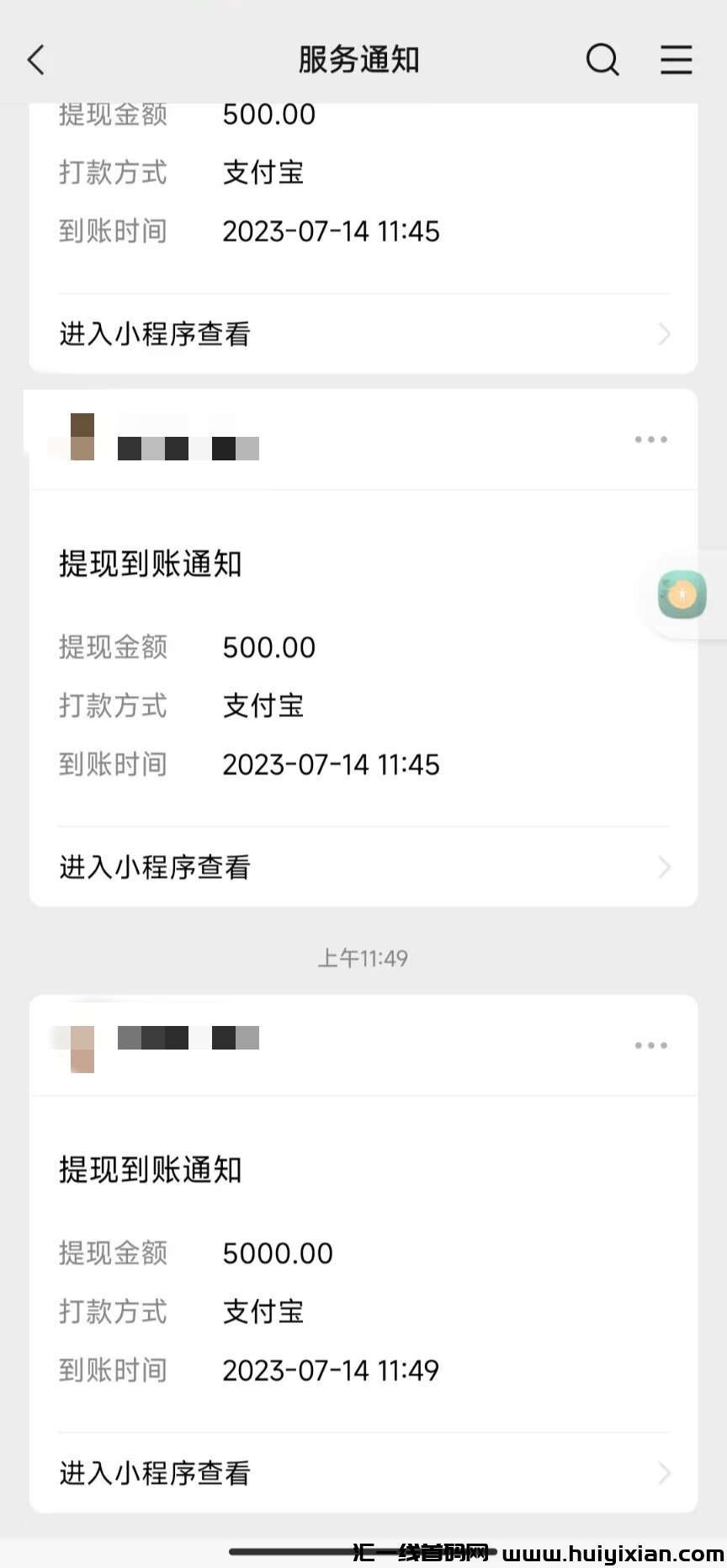Open the hamburger menu at top right
The width and height of the screenshot is (727, 1568).
pyautogui.click(x=677, y=60)
